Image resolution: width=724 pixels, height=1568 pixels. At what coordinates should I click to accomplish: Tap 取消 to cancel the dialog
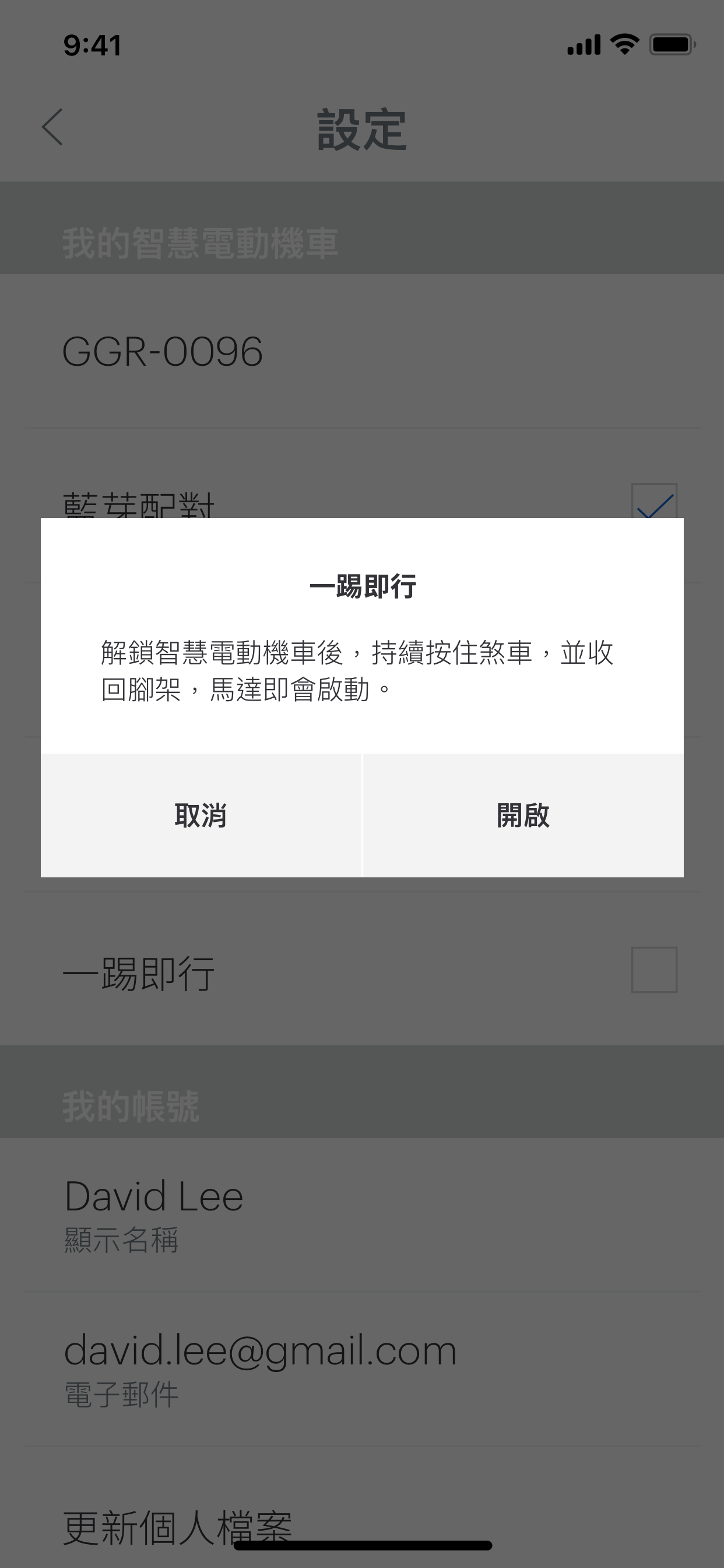tap(201, 815)
